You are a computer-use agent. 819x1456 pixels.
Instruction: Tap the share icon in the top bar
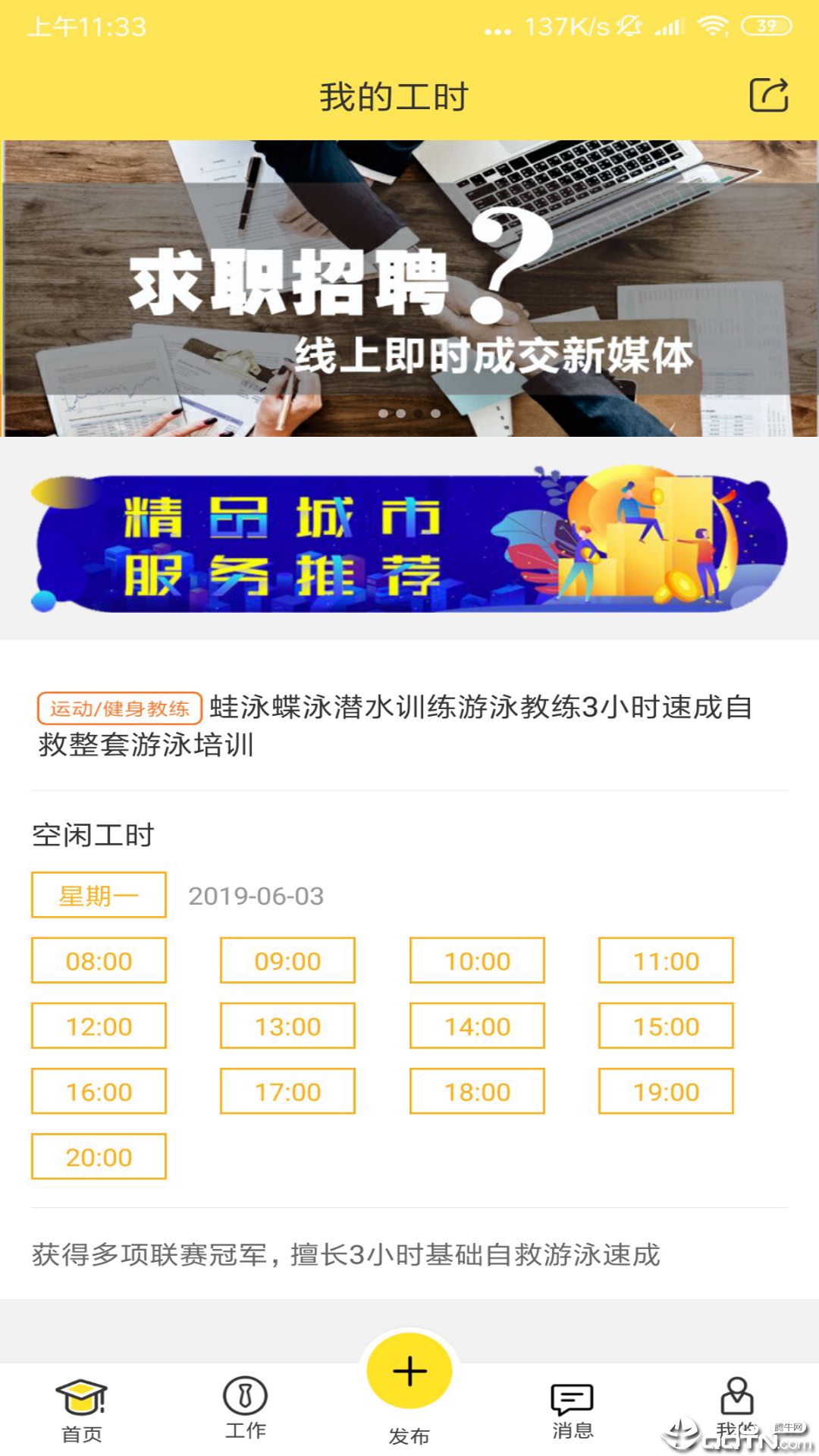tap(768, 96)
